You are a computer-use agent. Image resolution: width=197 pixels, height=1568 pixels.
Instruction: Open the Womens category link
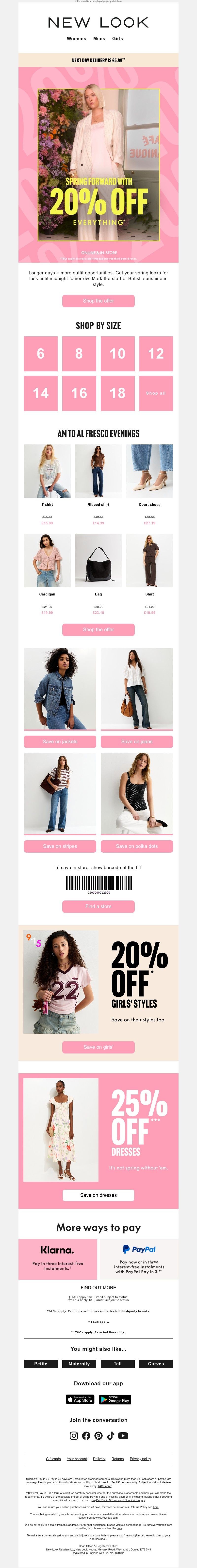coord(76,38)
